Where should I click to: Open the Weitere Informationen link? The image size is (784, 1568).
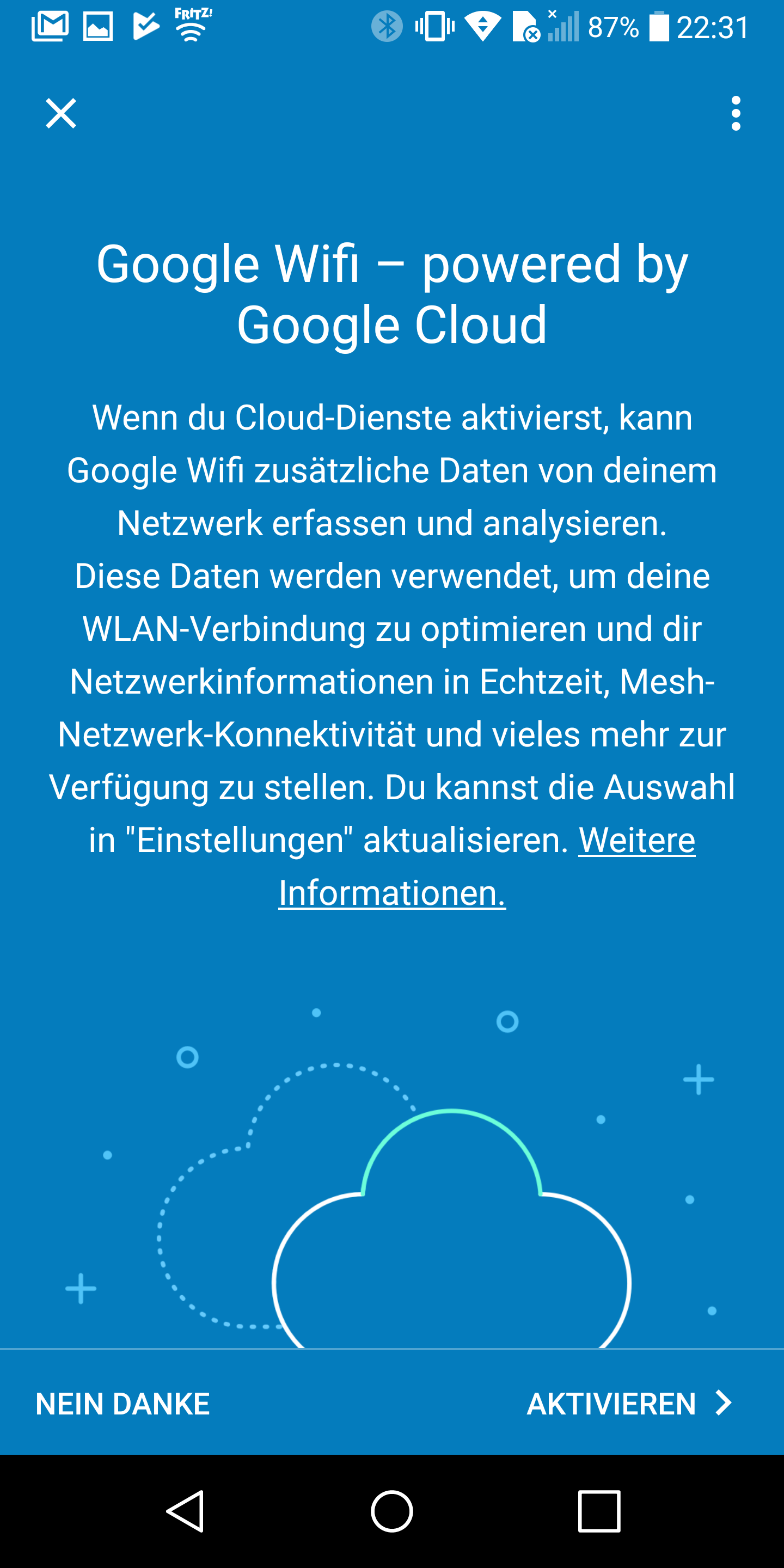(x=636, y=841)
